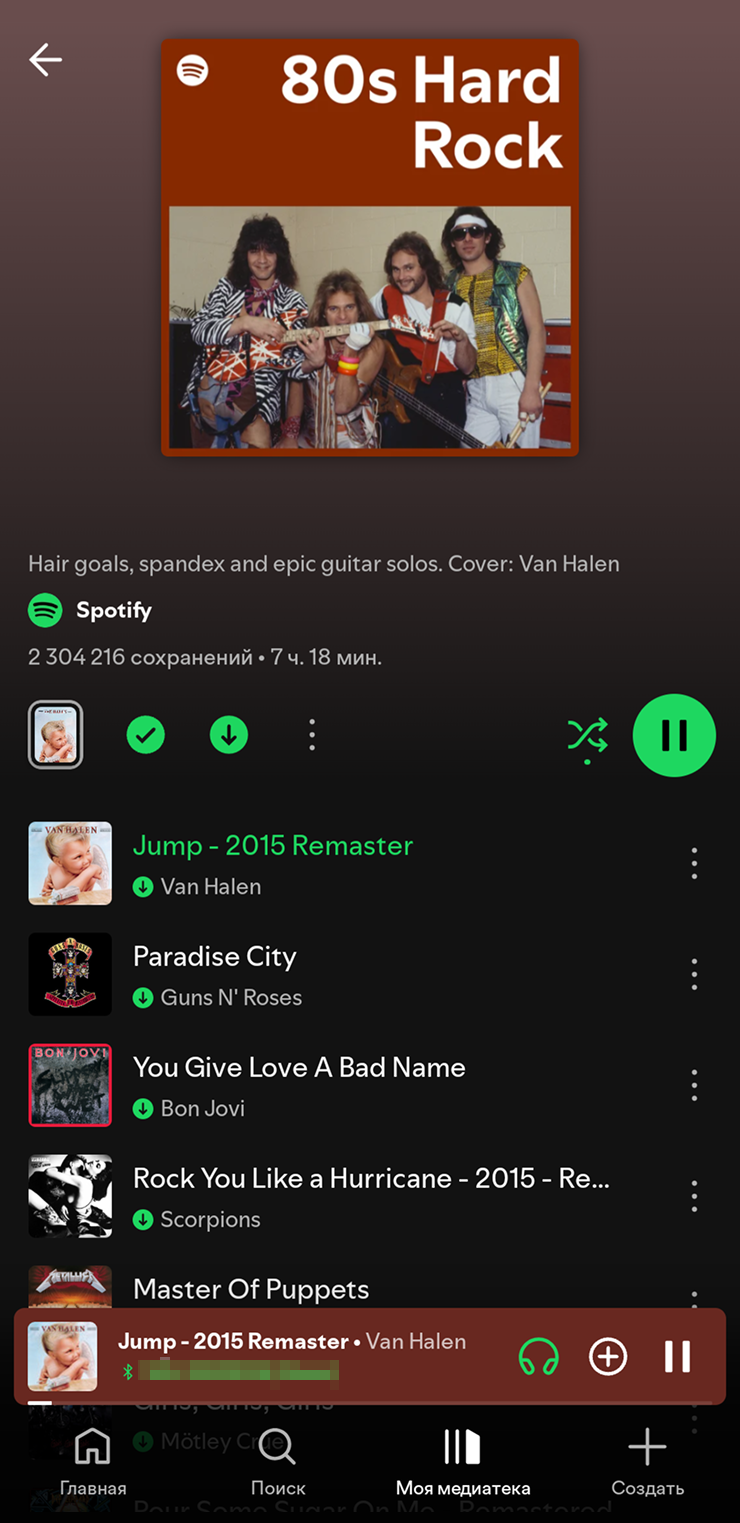Open the Создать tab

pyautogui.click(x=647, y=1460)
